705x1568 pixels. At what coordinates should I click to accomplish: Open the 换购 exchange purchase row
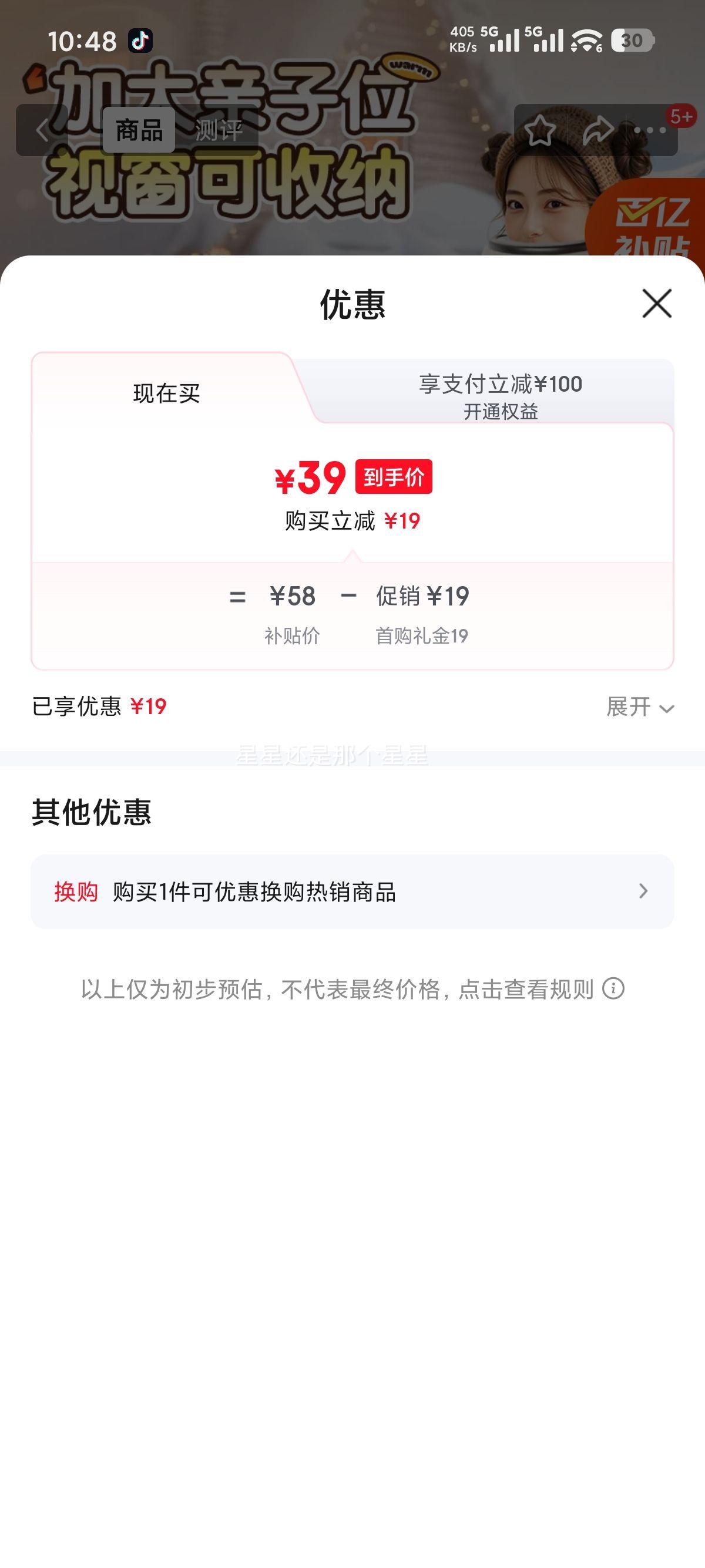352,892
